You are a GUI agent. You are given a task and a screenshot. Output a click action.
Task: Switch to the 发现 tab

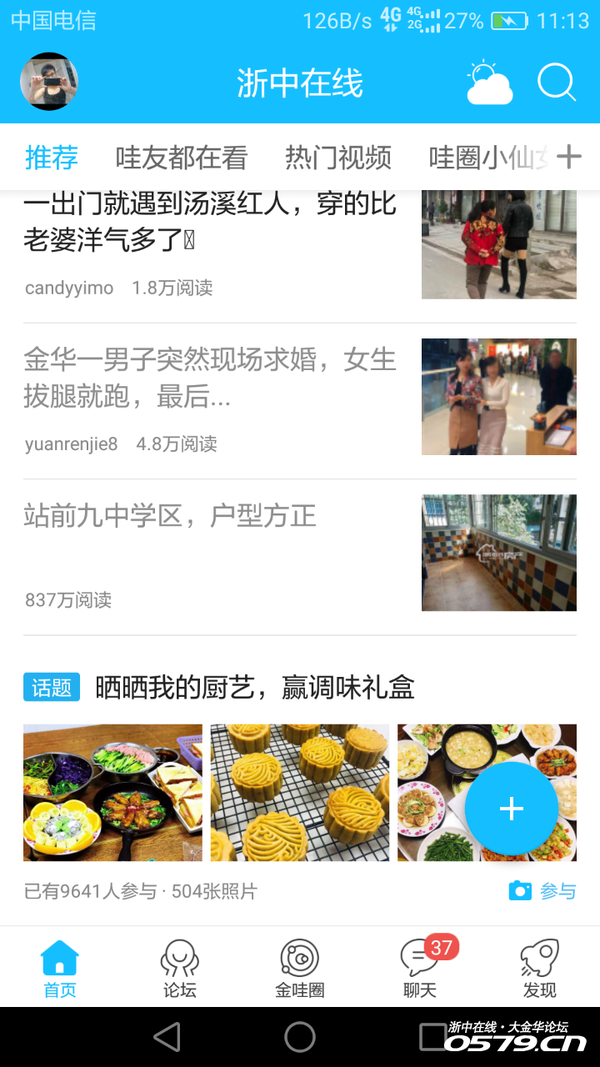tap(540, 968)
